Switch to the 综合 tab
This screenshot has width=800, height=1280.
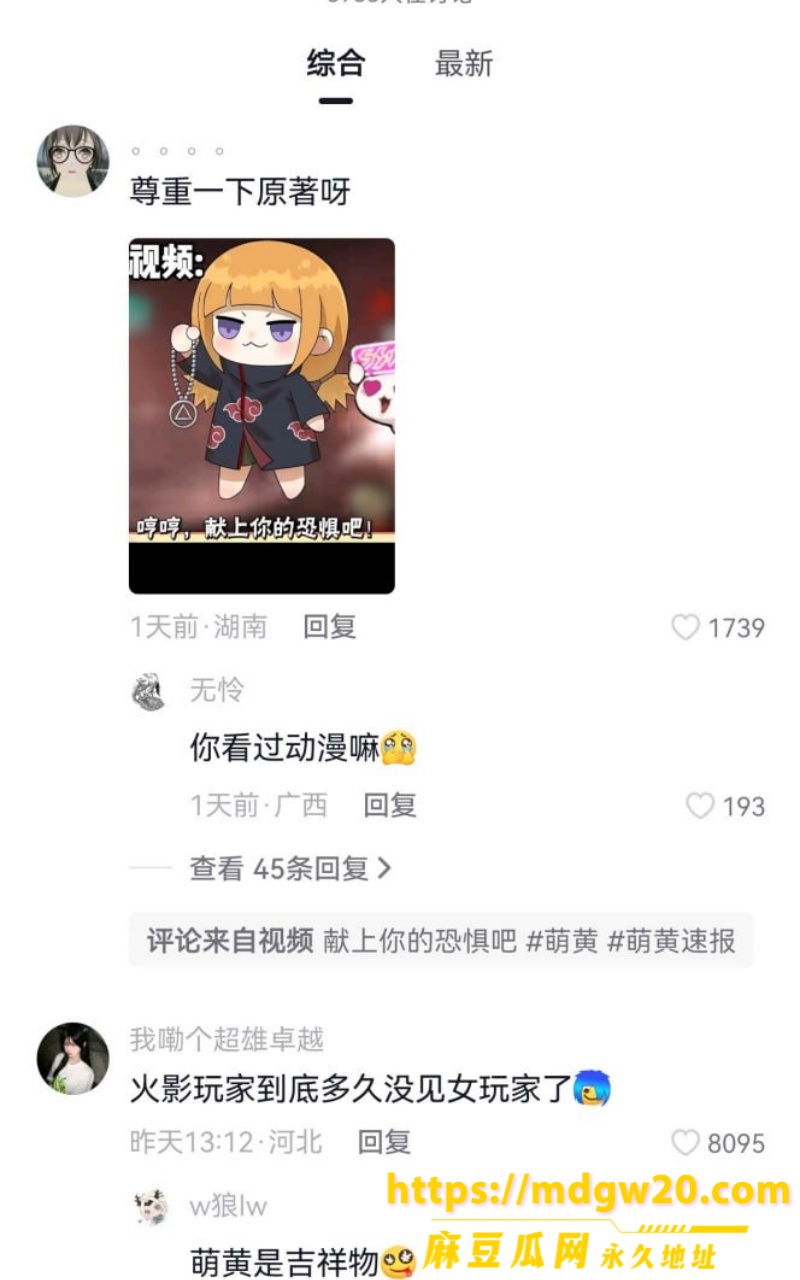coord(336,64)
